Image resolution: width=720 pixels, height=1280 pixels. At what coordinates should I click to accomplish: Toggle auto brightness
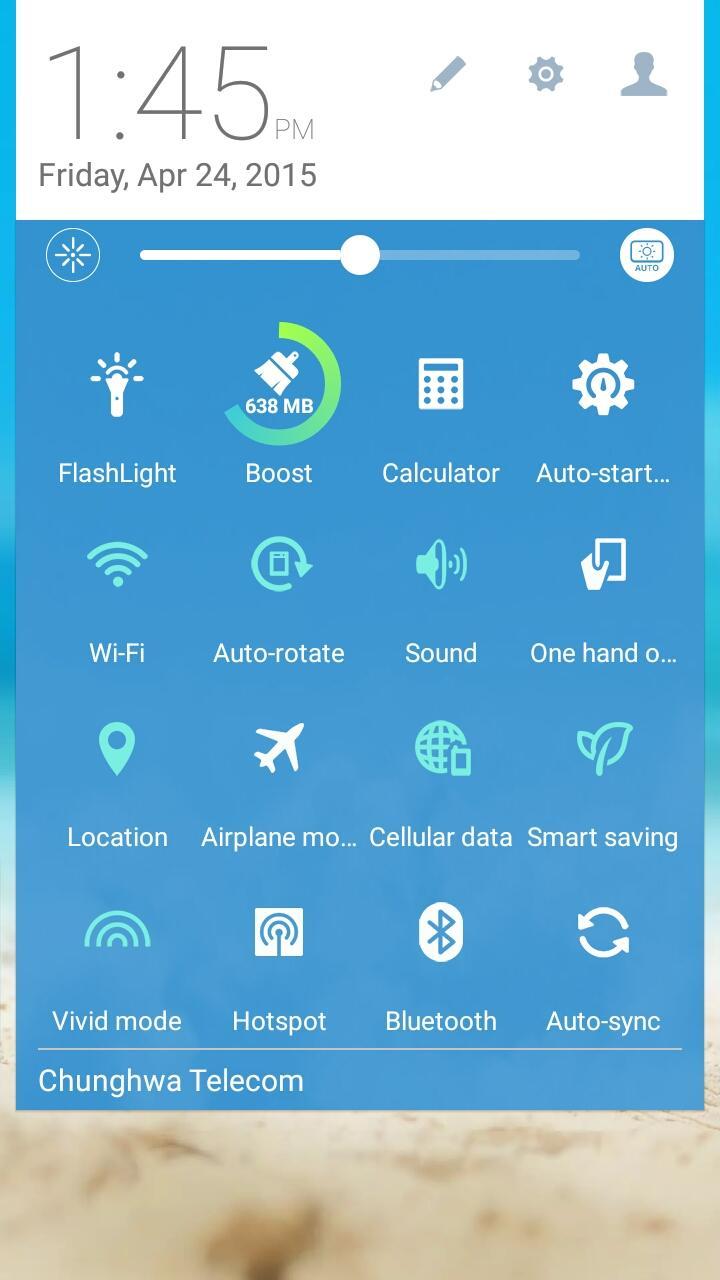pos(646,256)
